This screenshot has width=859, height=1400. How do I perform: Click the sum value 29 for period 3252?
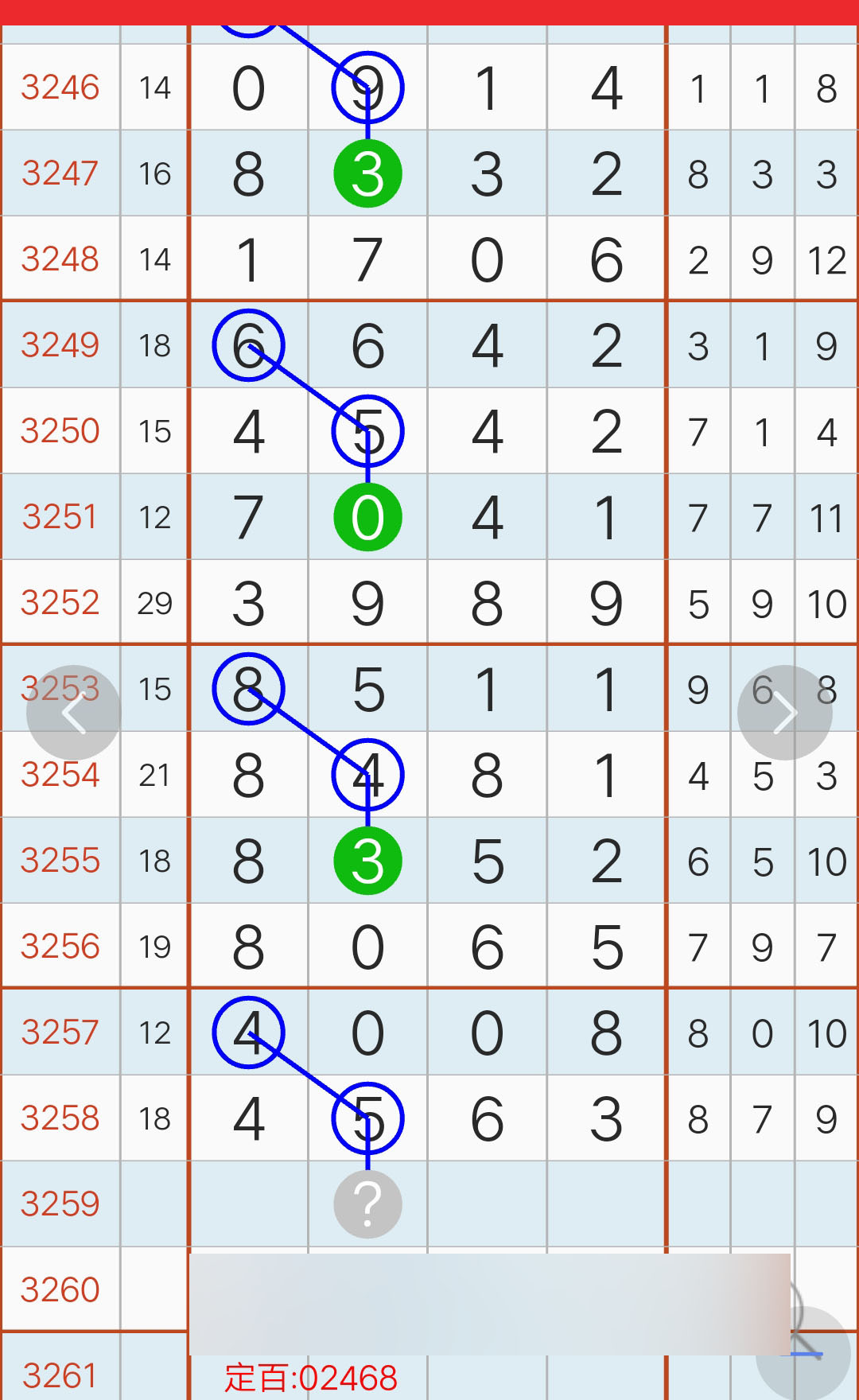(x=155, y=603)
